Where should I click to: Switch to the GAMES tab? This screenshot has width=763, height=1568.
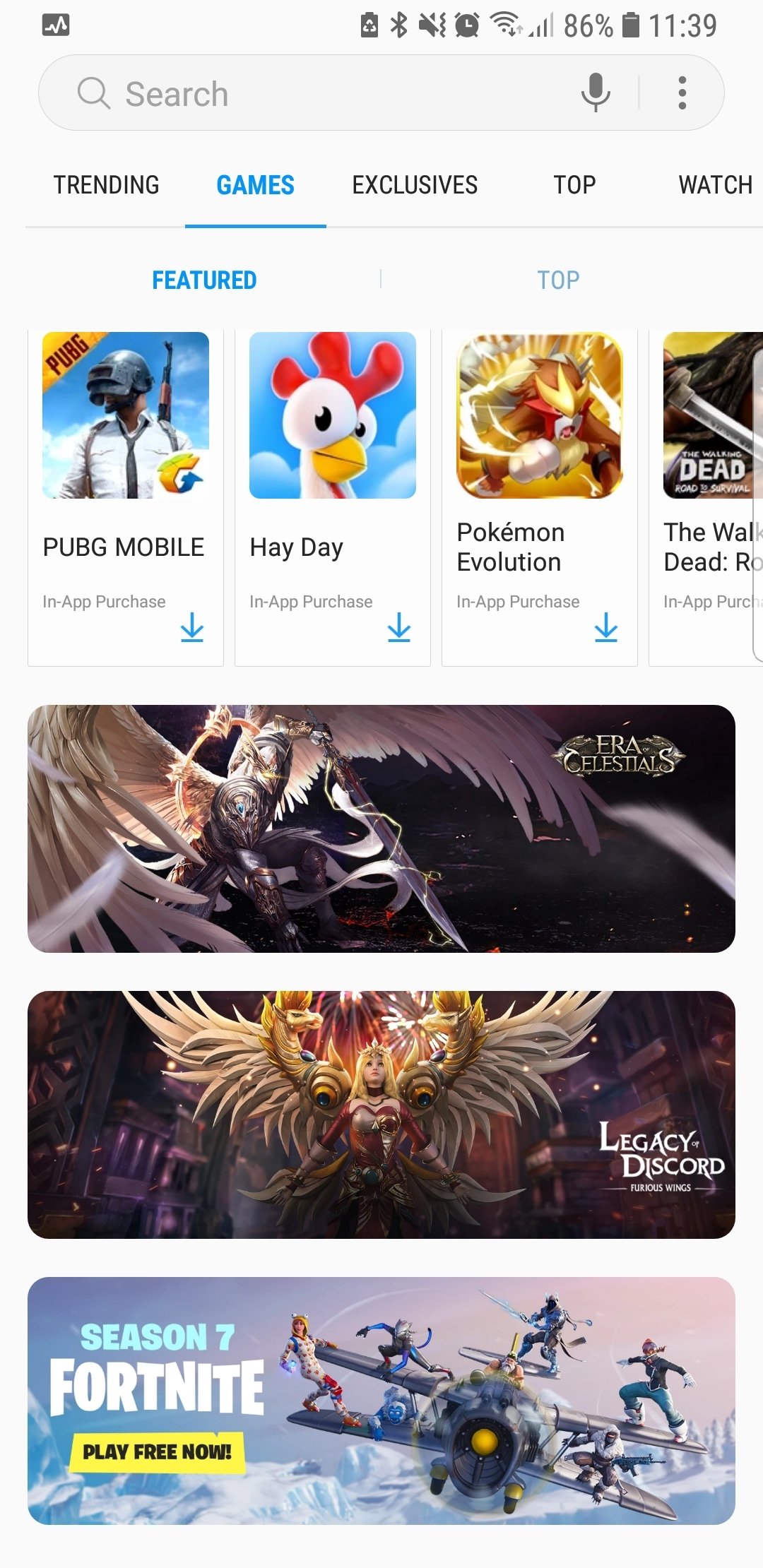pos(254,184)
